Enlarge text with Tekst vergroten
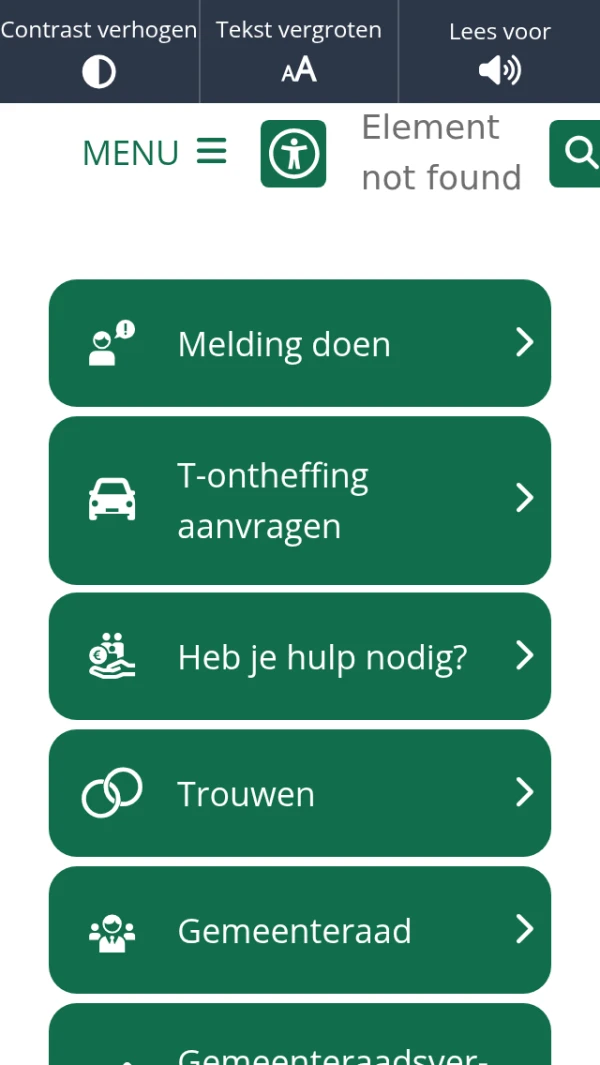The height and width of the screenshot is (1065, 600). tap(299, 52)
